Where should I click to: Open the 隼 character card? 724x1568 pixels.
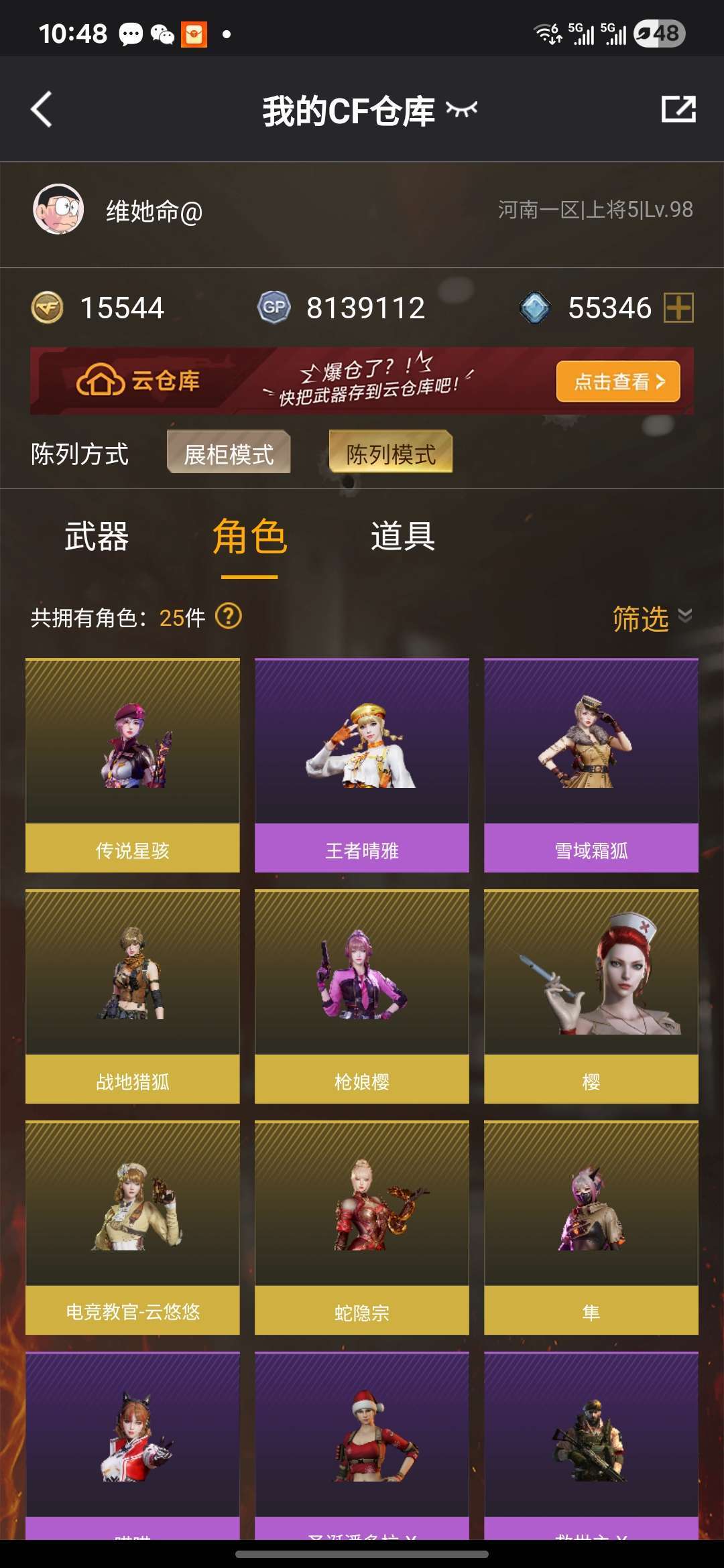591,1228
